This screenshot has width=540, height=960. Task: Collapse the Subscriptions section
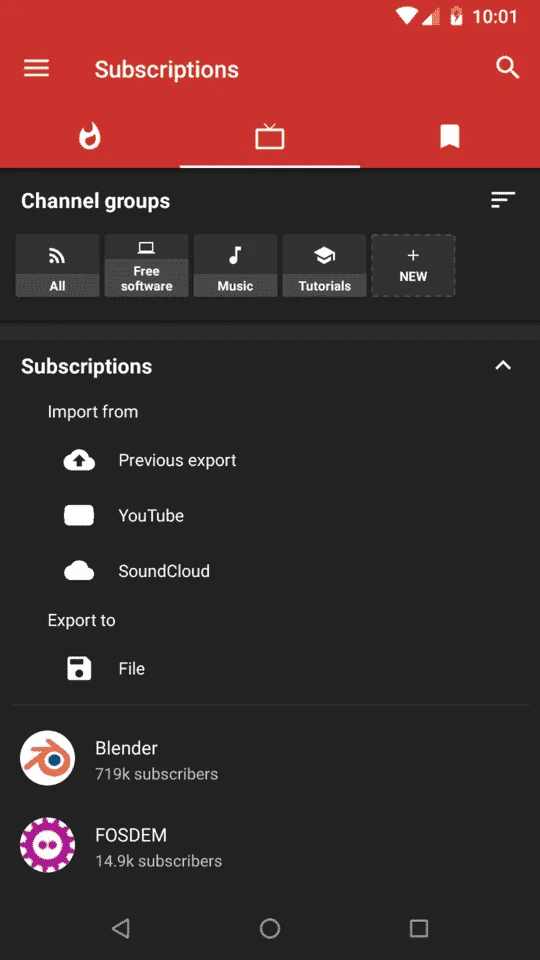(x=503, y=366)
